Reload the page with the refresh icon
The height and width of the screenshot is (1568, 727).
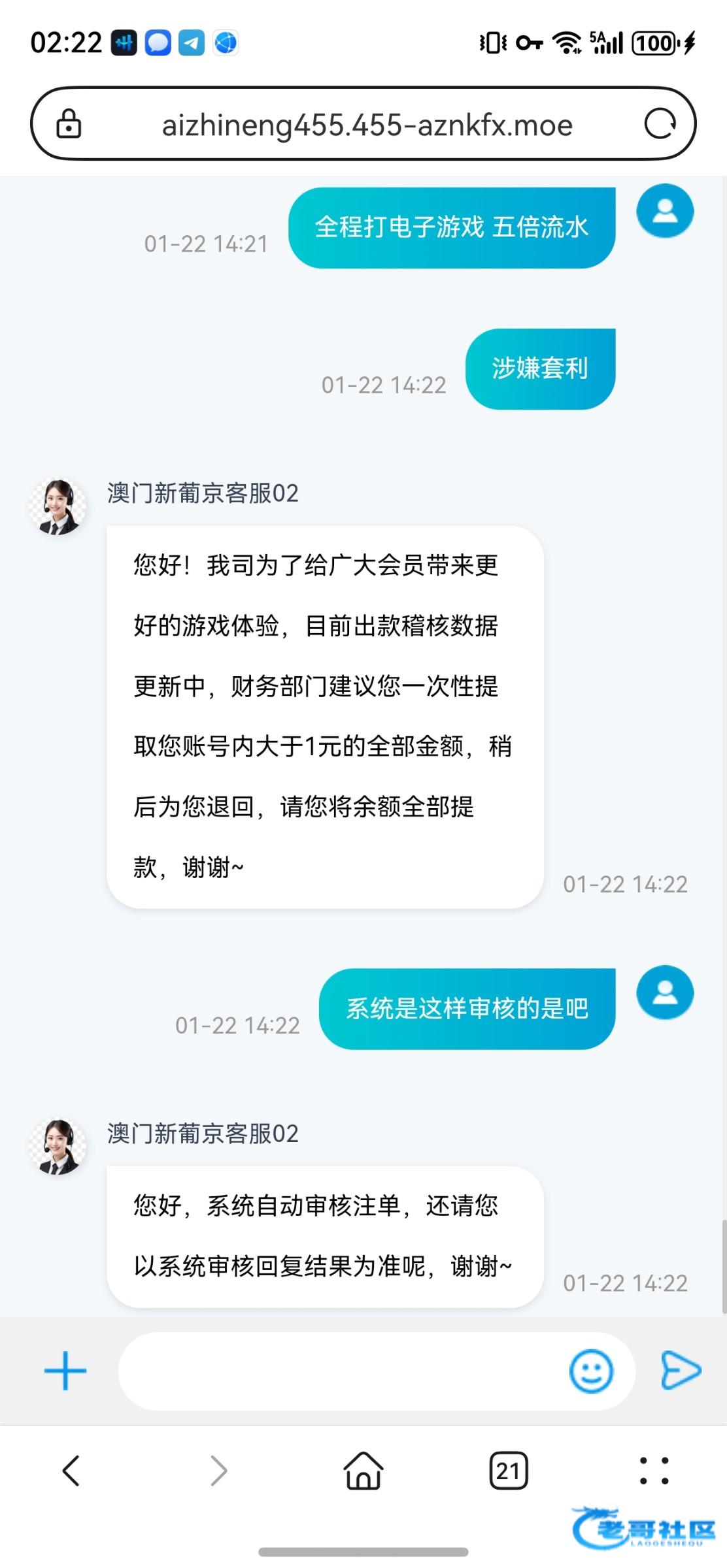(x=659, y=123)
